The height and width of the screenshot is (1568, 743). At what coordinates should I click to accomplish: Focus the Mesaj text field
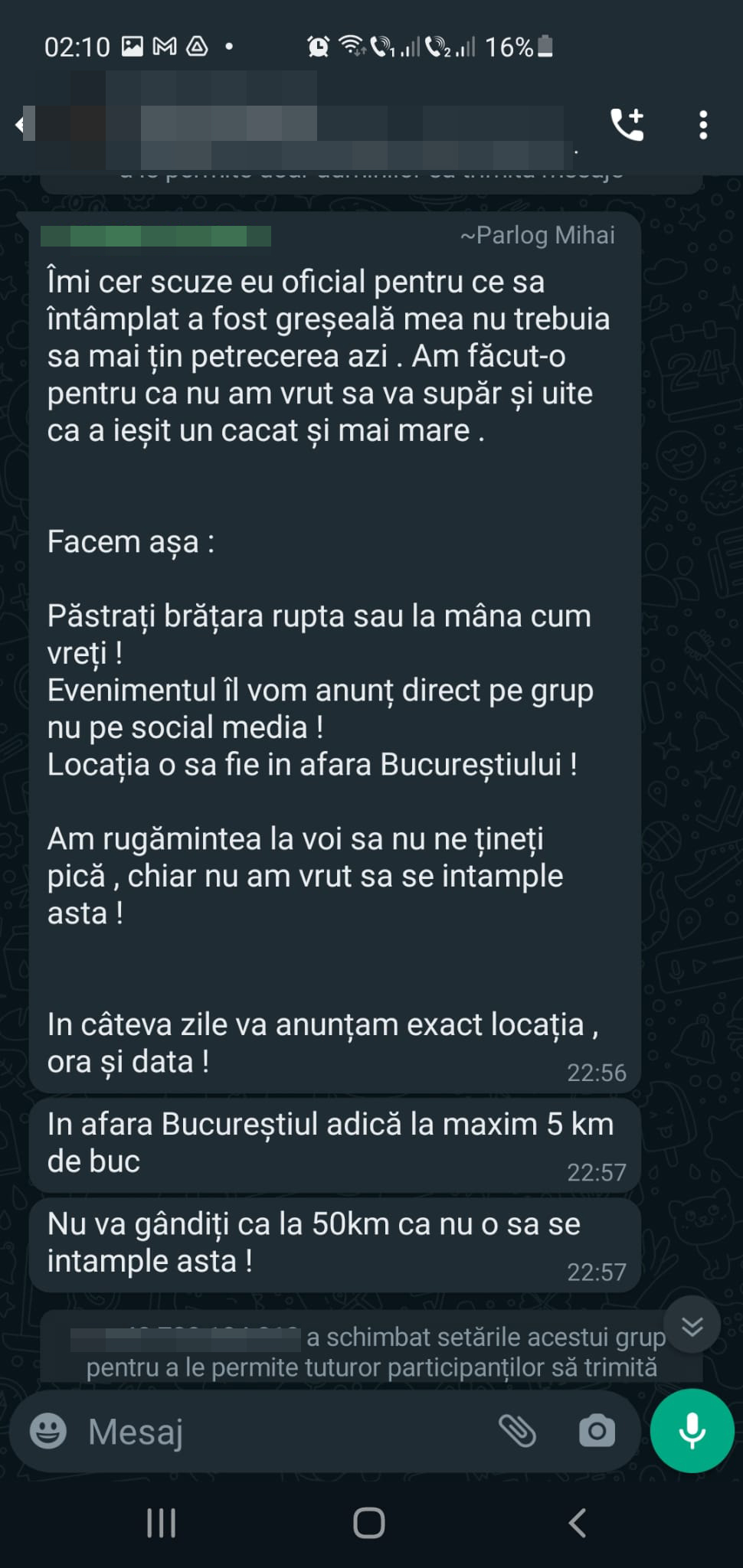[x=283, y=1431]
